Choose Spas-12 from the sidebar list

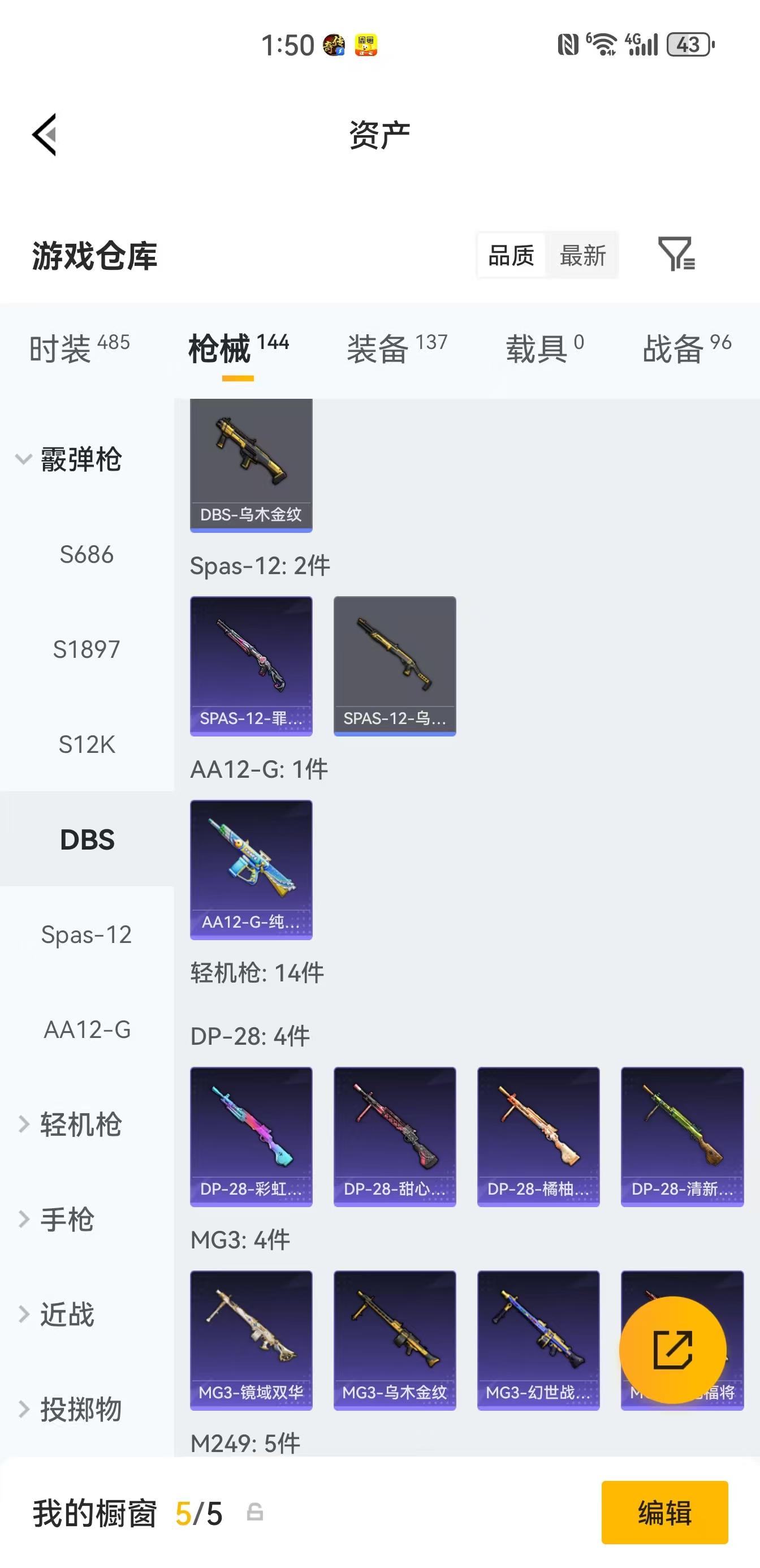87,934
